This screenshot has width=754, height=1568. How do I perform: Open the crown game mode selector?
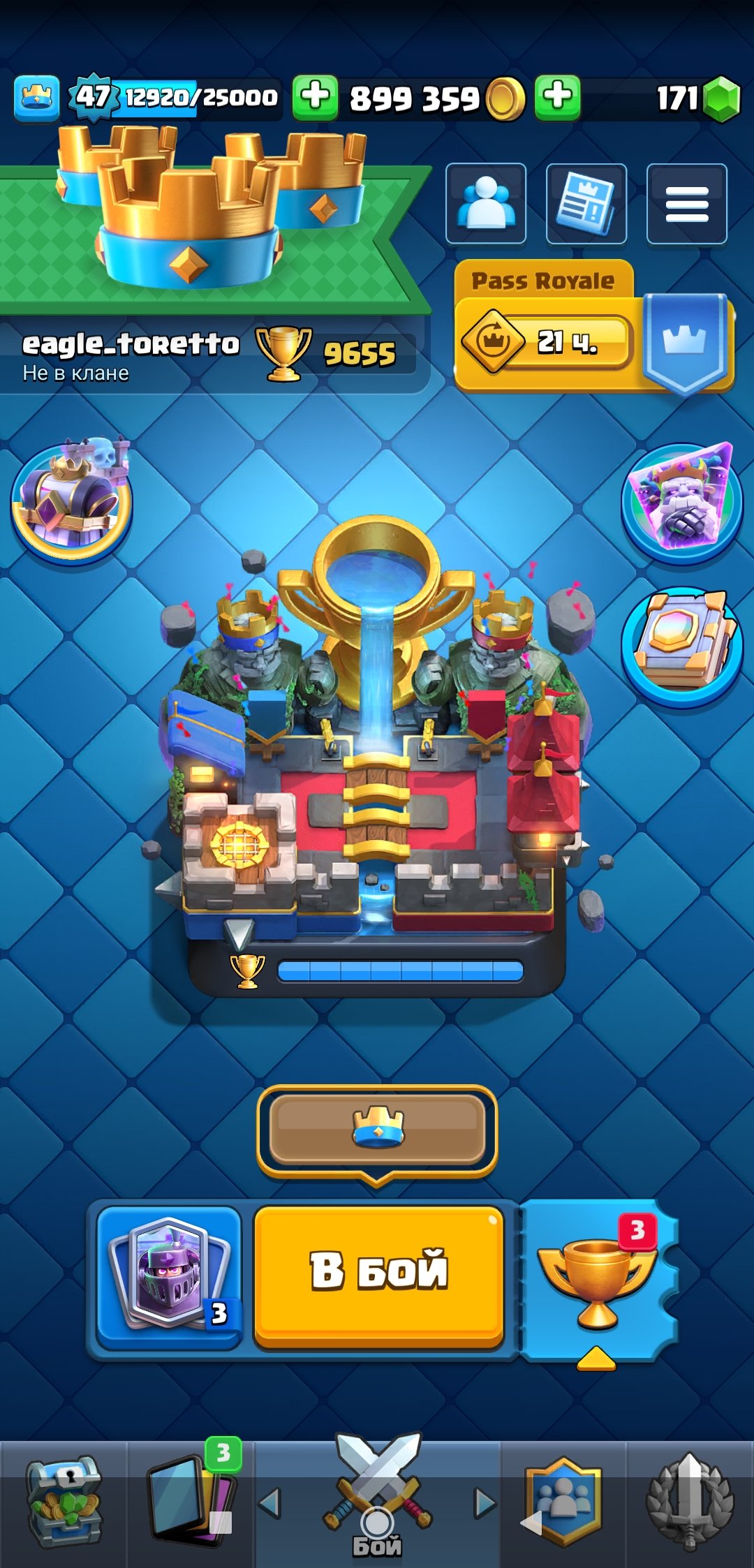click(x=377, y=1130)
